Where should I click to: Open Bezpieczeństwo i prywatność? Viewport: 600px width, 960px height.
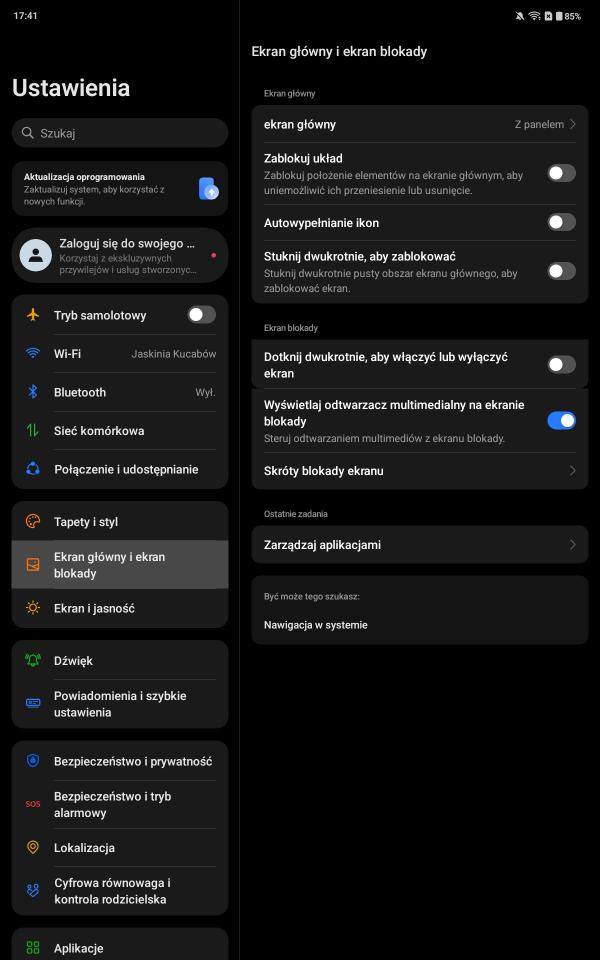pyautogui.click(x=120, y=761)
